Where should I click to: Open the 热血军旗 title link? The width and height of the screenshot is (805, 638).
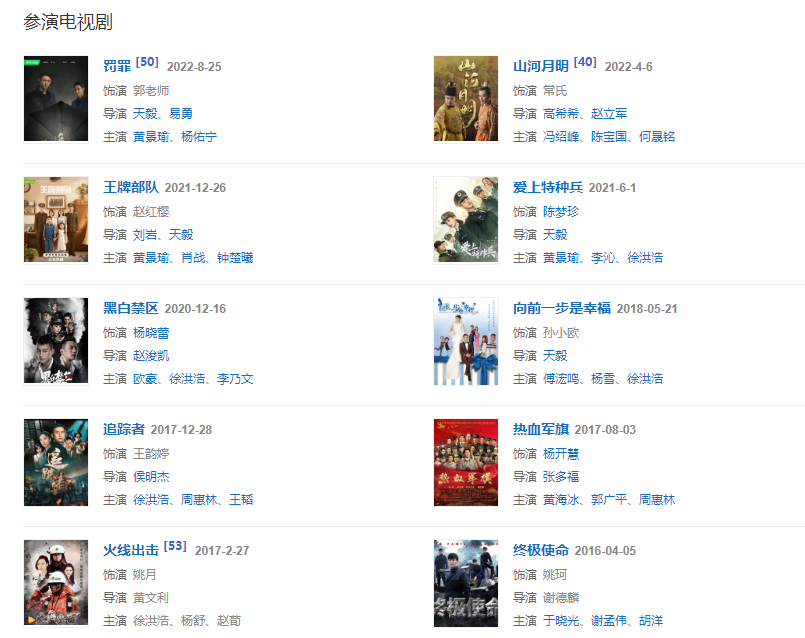coord(540,429)
